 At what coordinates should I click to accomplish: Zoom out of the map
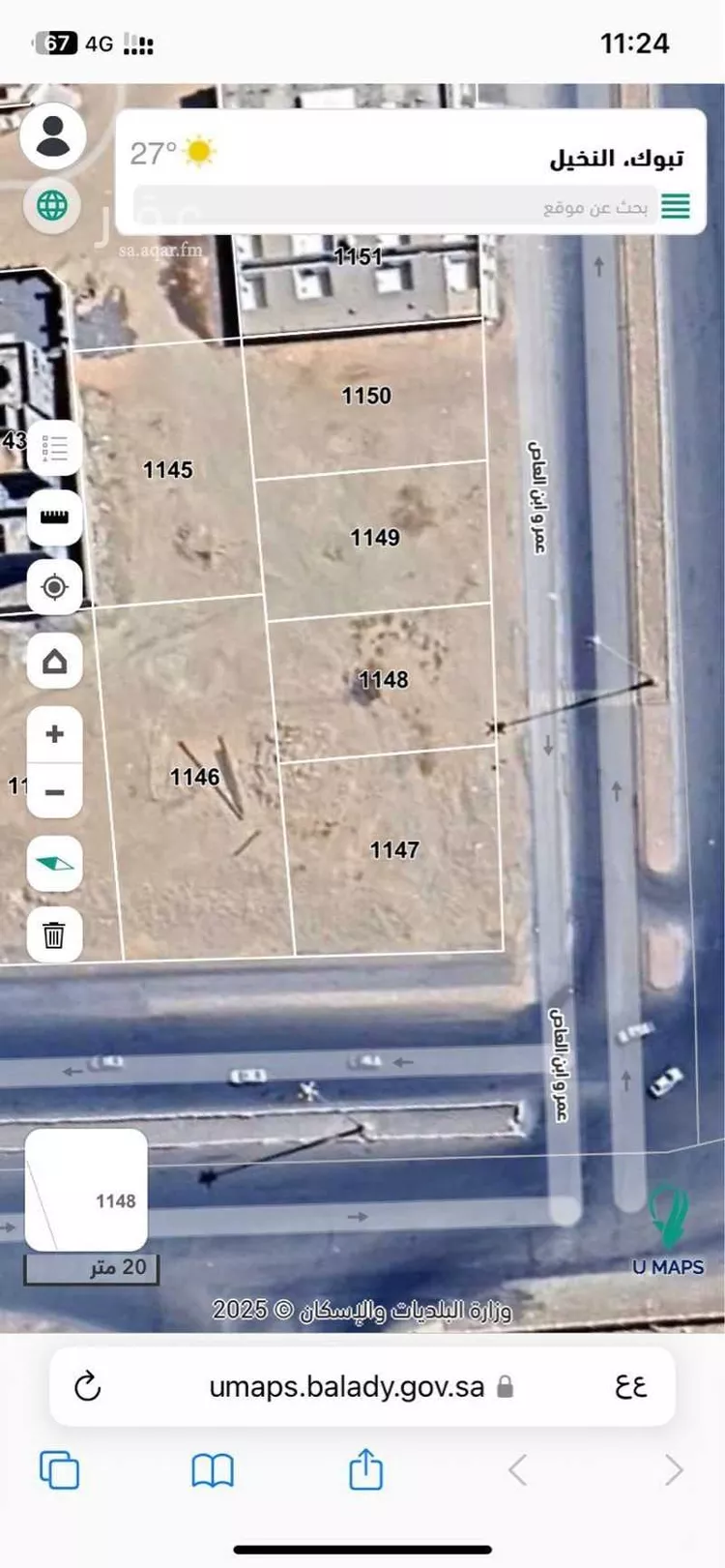point(54,792)
